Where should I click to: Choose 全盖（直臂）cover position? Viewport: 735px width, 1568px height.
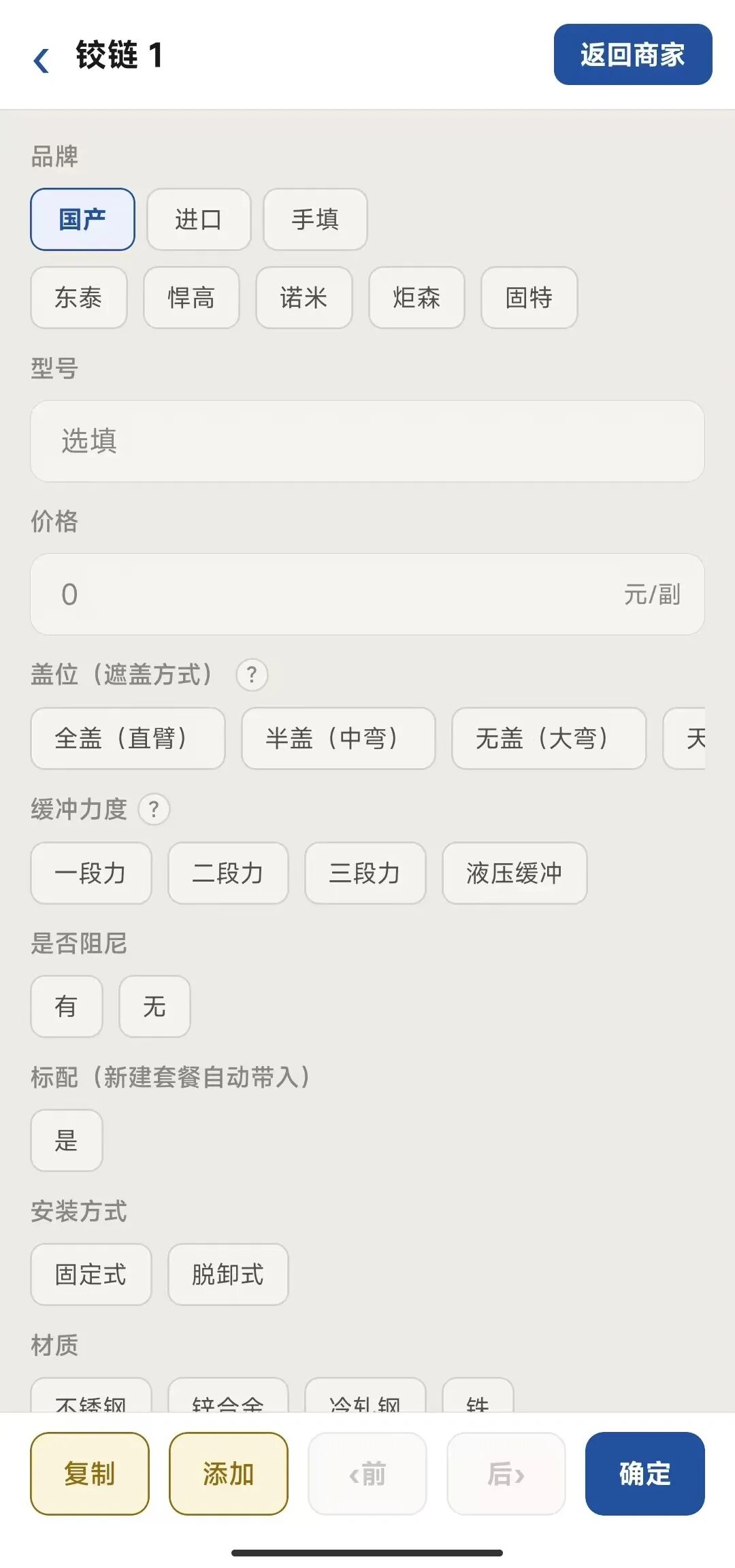128,739
